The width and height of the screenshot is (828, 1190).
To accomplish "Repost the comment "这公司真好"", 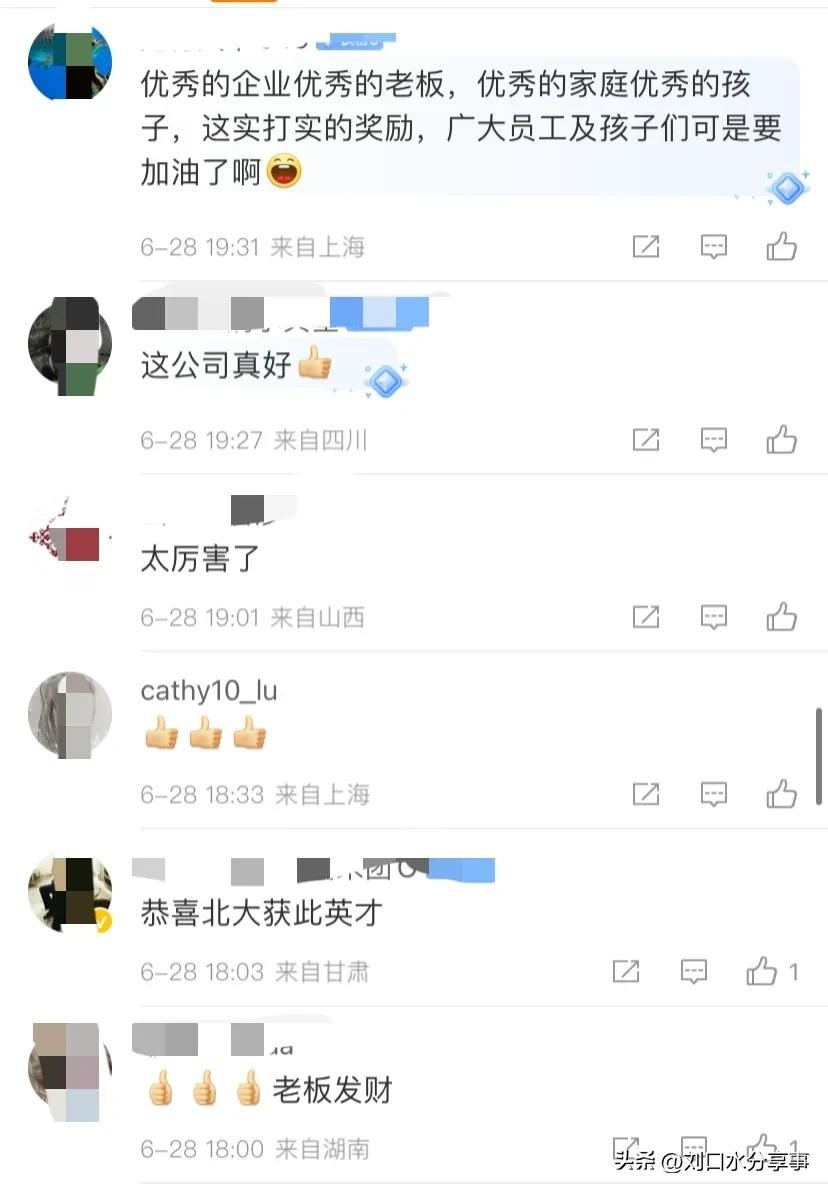I will tap(646, 439).
